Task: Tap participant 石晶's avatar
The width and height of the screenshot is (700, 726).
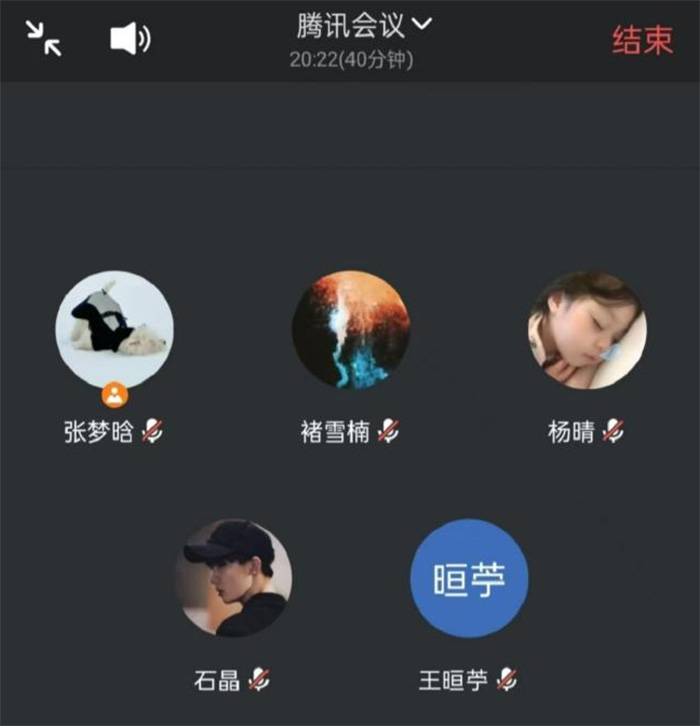Action: coord(234,578)
